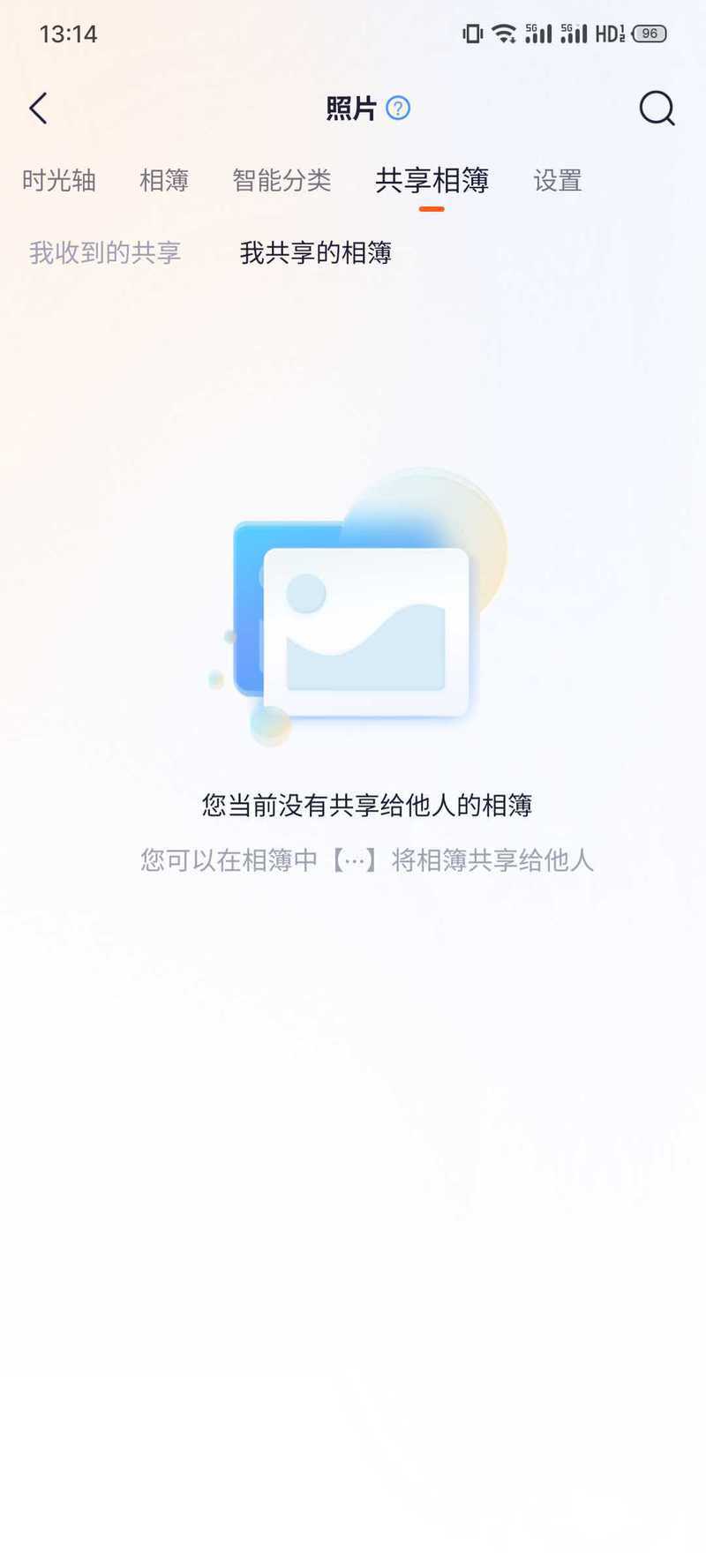Image resolution: width=706 pixels, height=1568 pixels.
Task: Show 我收到的共享 list
Action: [105, 253]
